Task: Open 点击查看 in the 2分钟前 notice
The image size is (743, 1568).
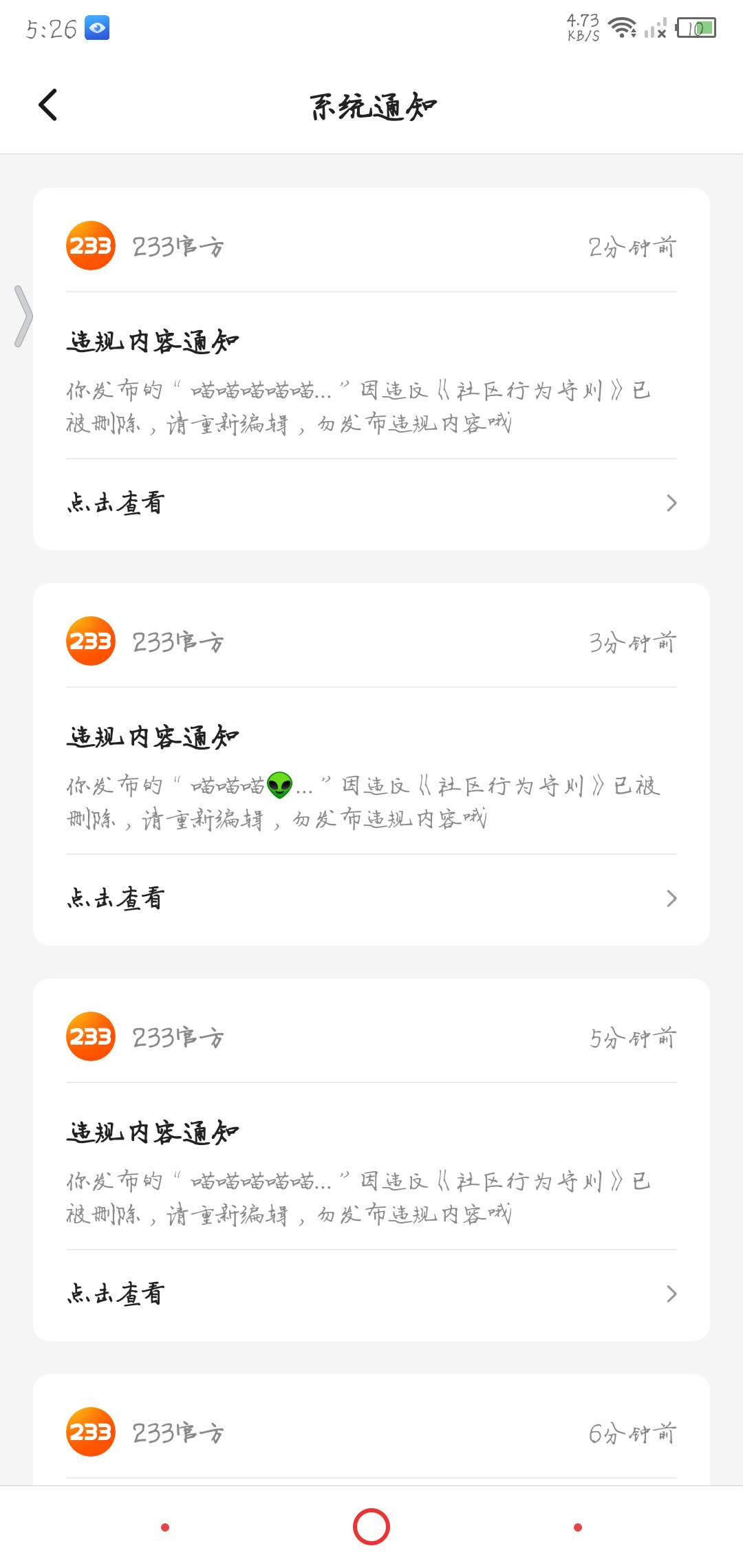Action: pos(371,503)
